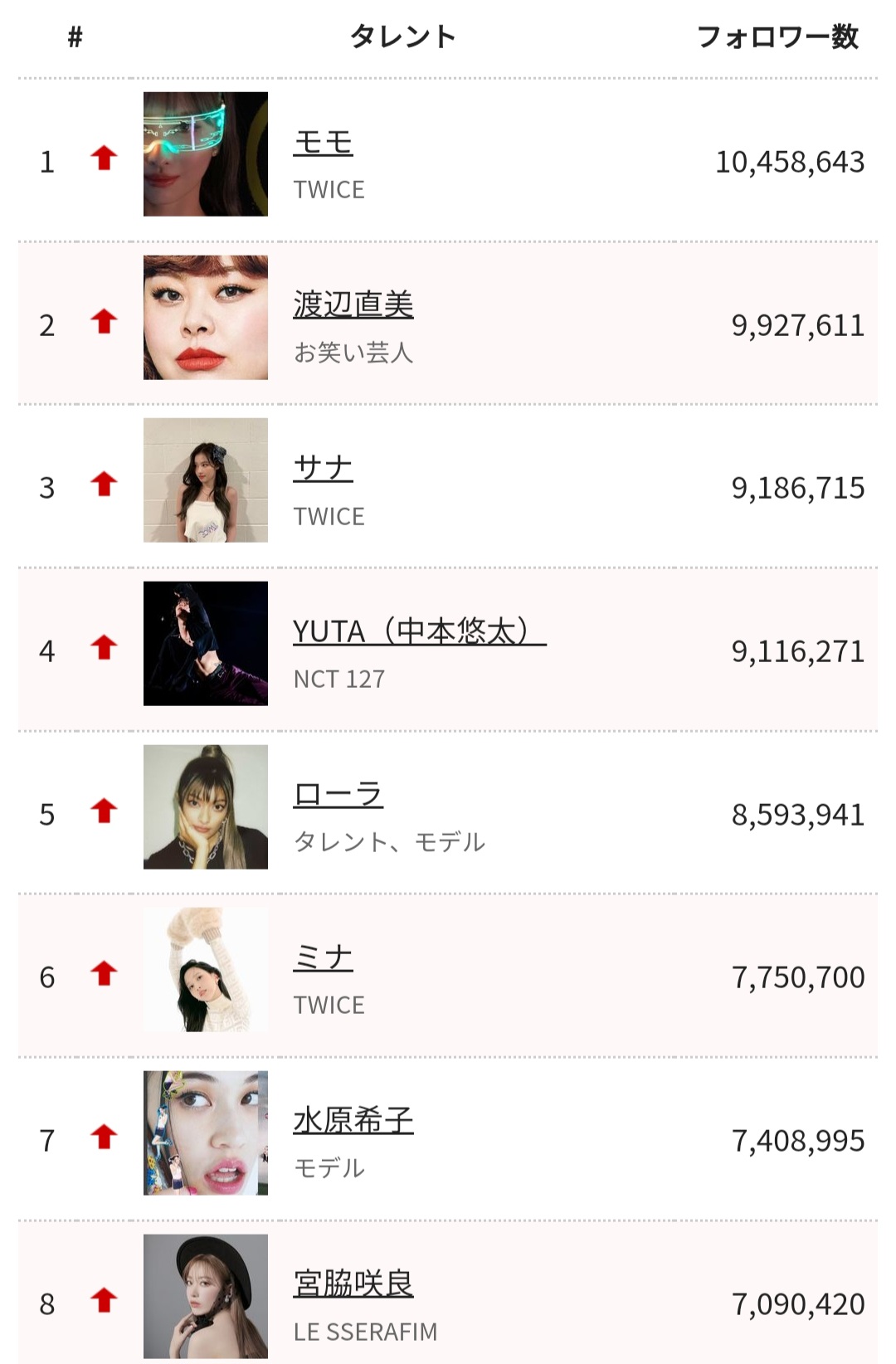Open the YUTA（中本悠太） link
896x1364 pixels.
[x=419, y=632]
